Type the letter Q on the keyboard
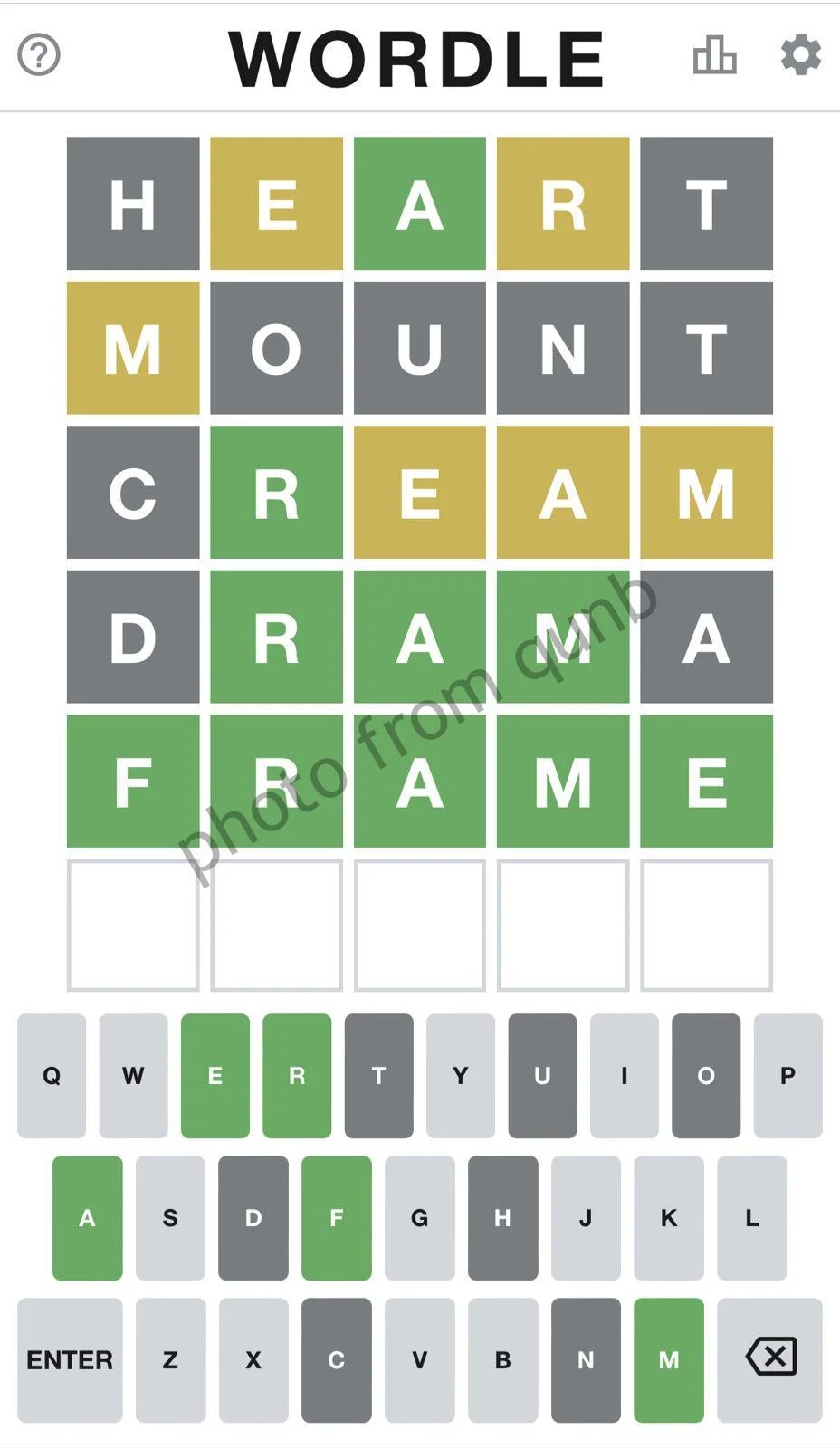840x1449 pixels. pos(52,1076)
